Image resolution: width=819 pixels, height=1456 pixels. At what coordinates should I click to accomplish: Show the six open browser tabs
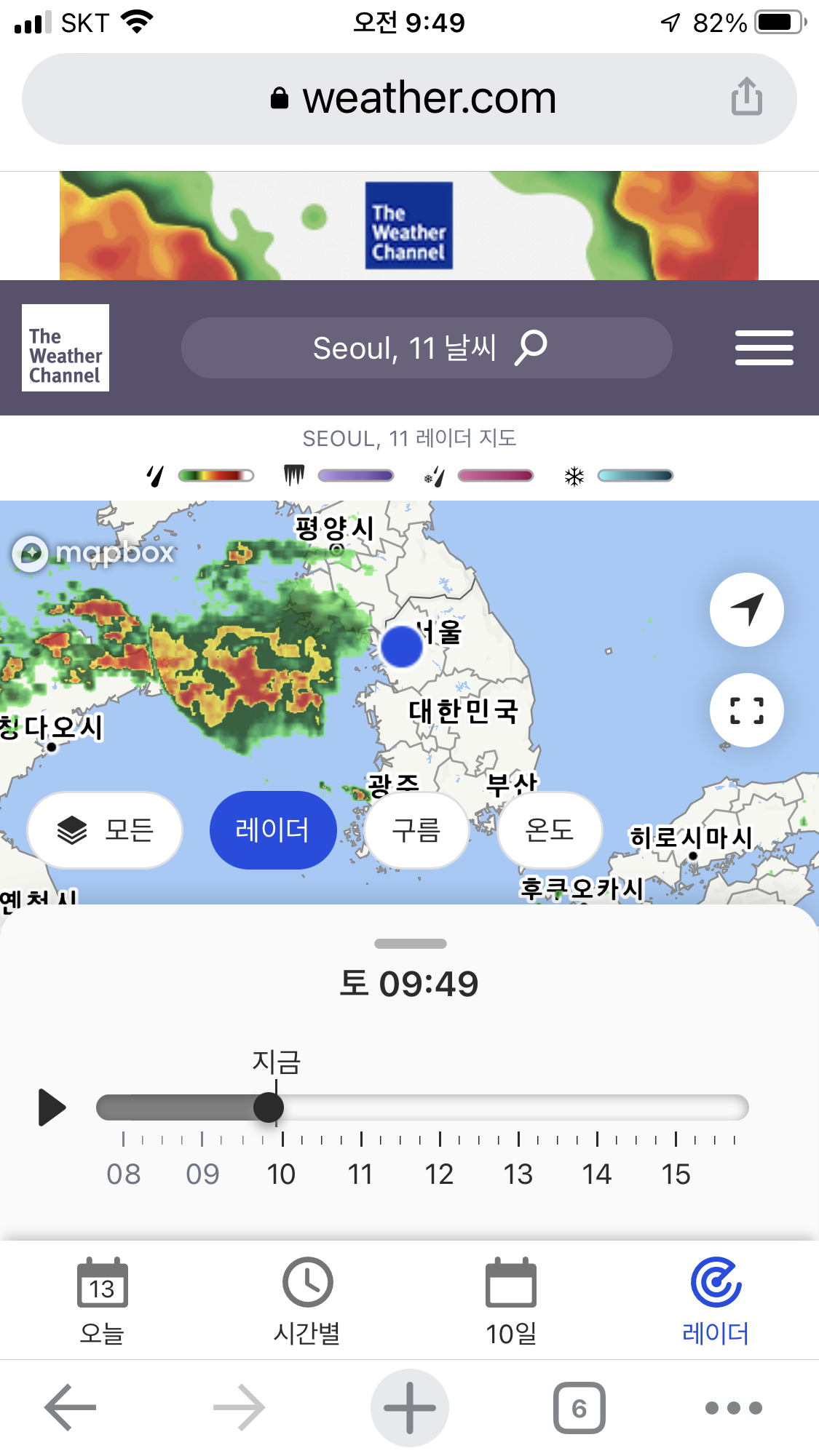coord(579,1408)
